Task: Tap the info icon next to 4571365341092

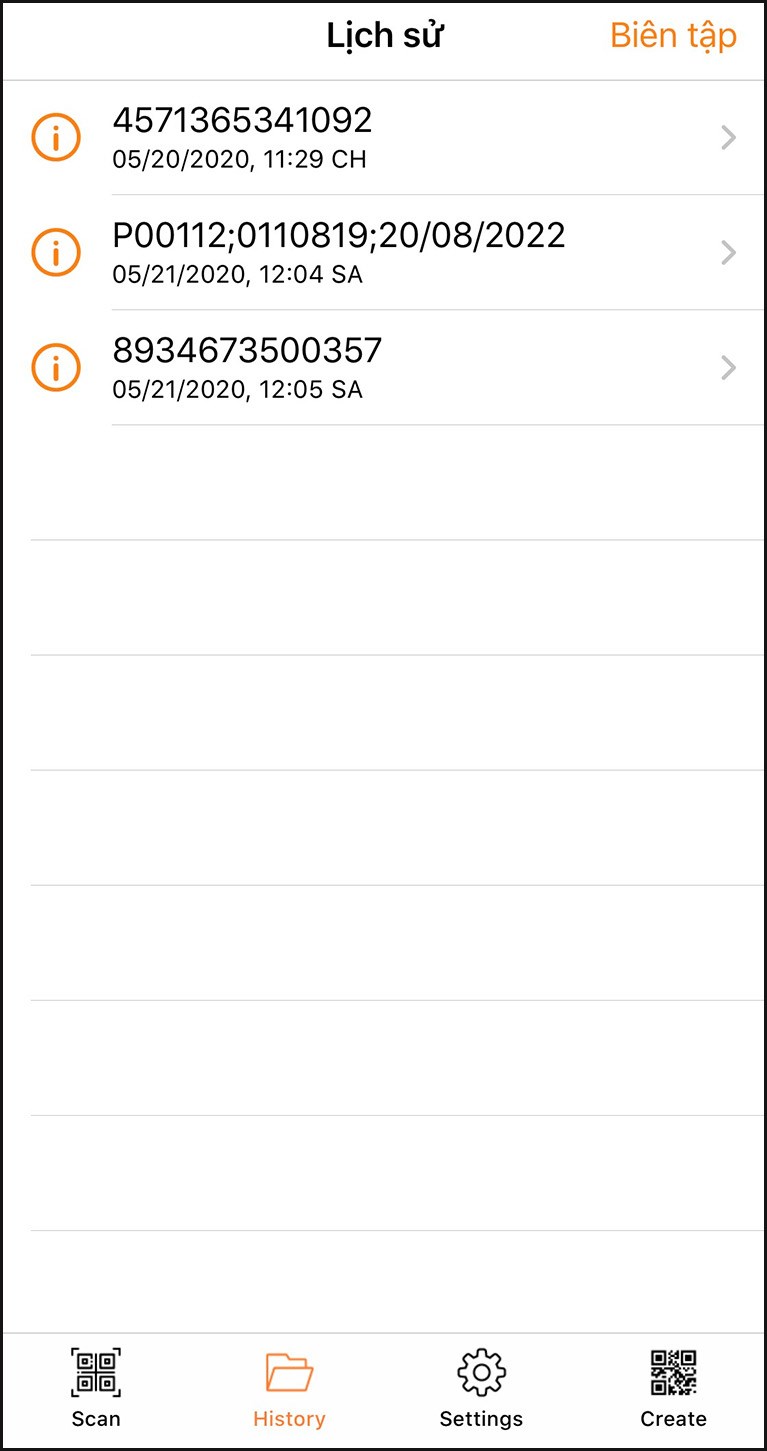Action: point(55,137)
